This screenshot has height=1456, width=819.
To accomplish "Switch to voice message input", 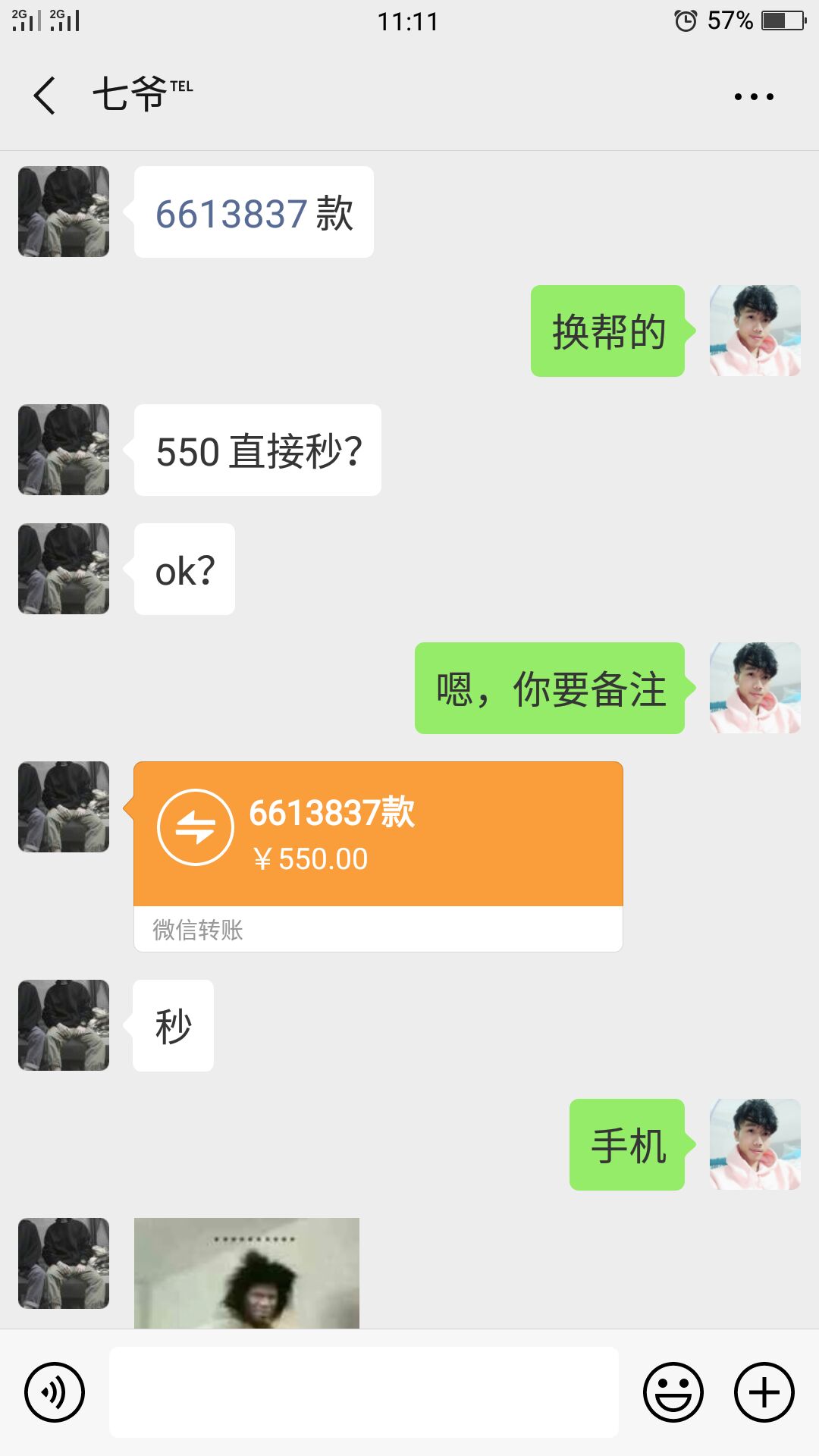I will [x=55, y=1392].
